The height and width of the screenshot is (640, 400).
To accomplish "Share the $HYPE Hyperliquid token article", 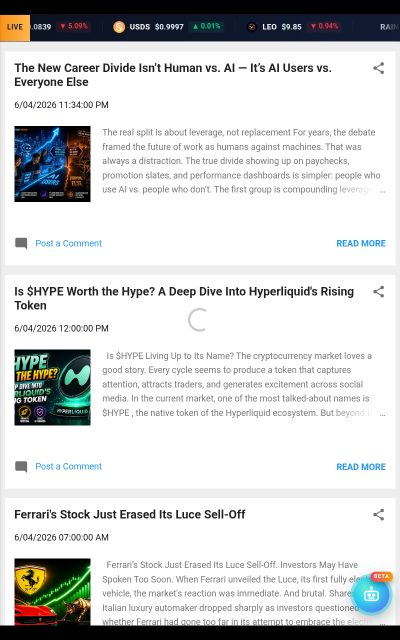I will [378, 291].
